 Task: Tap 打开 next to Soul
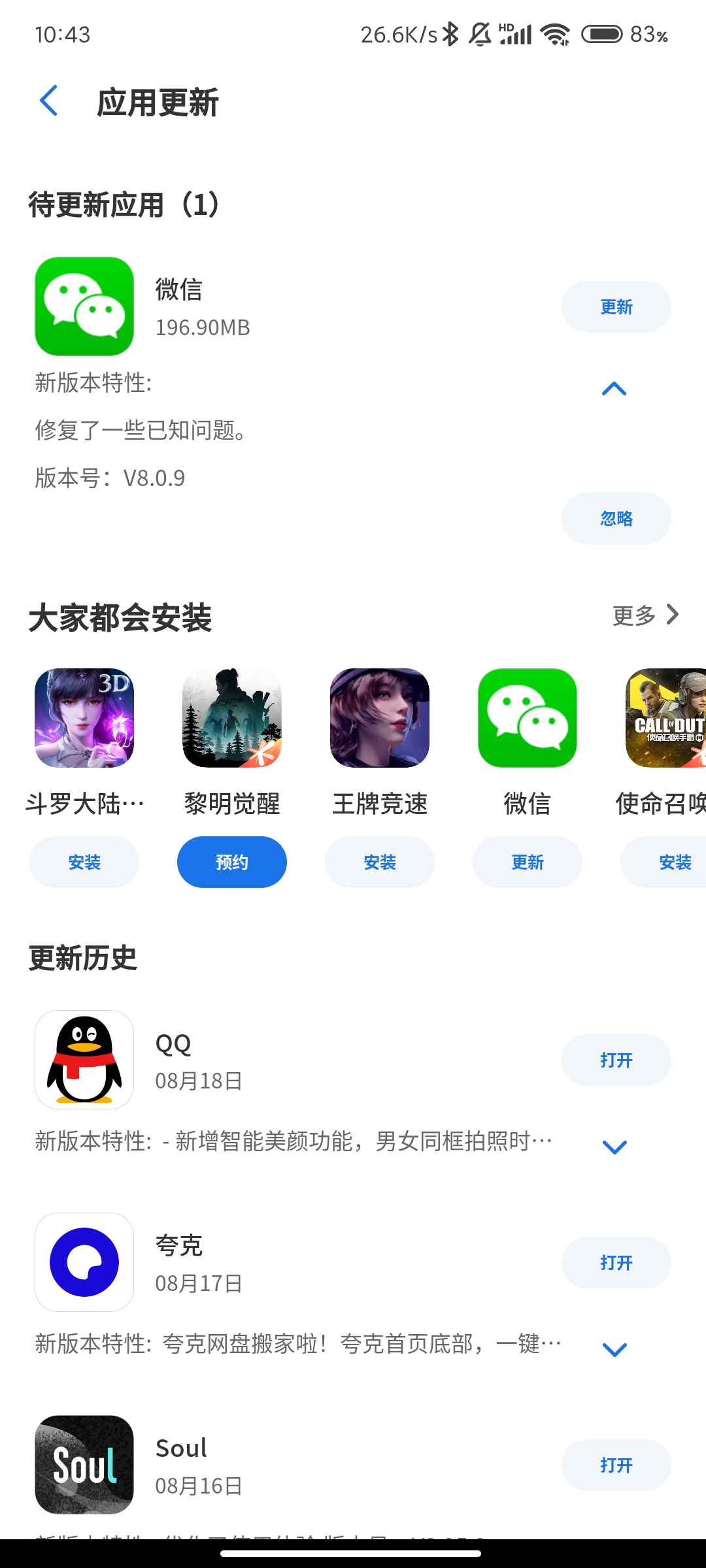pos(616,1465)
